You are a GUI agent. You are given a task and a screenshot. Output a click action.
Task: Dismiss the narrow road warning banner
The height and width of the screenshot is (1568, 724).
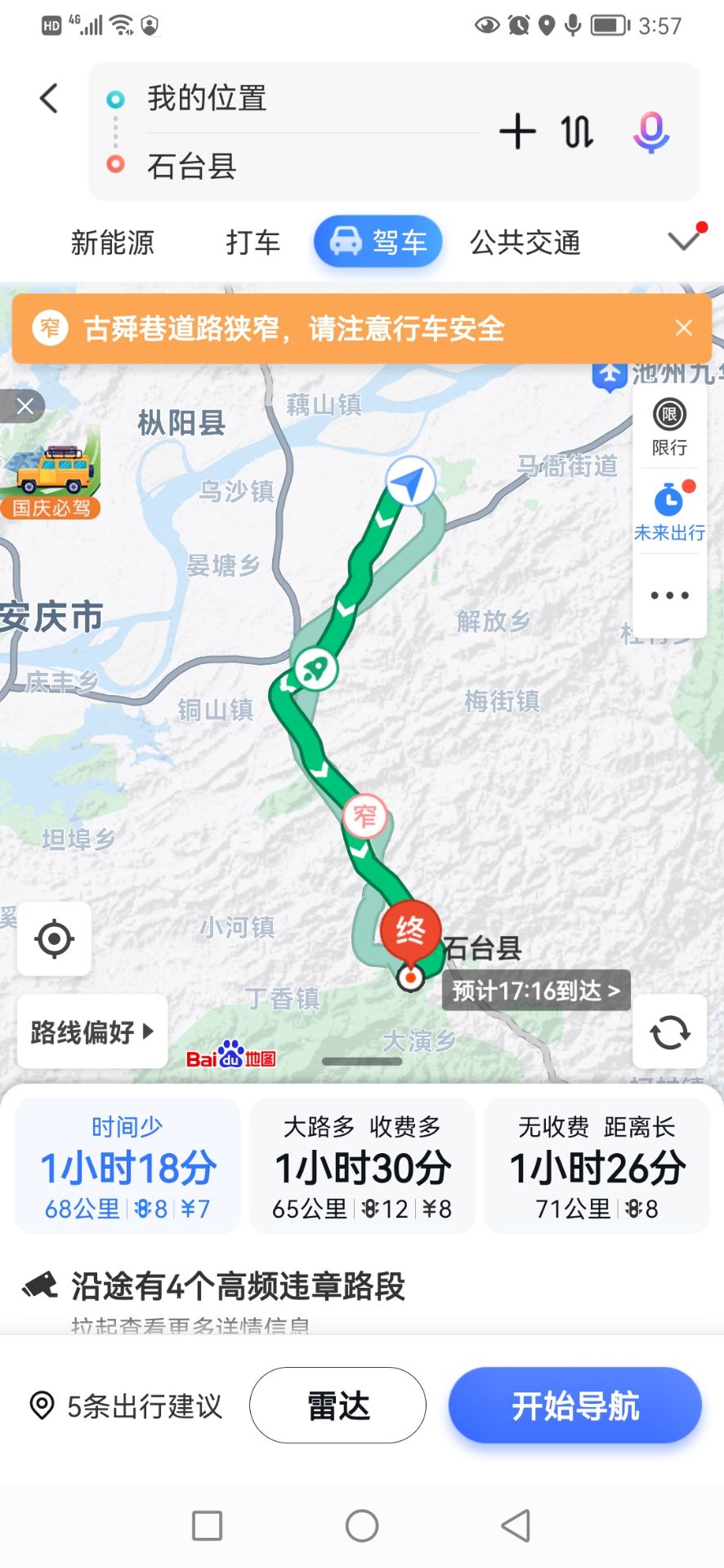click(684, 328)
